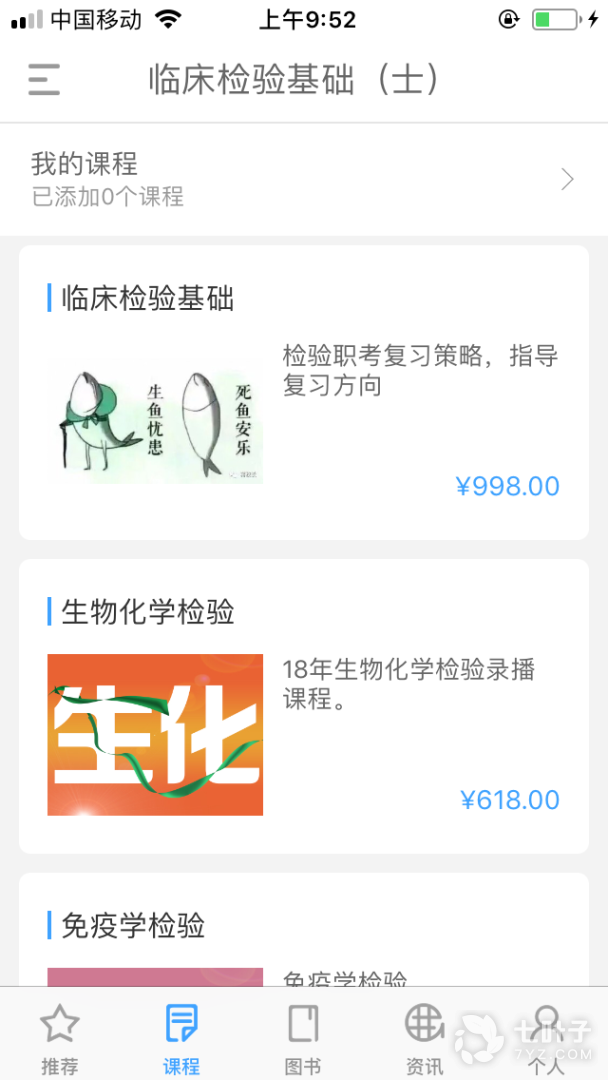Open the hamburger drawer menu

click(44, 80)
